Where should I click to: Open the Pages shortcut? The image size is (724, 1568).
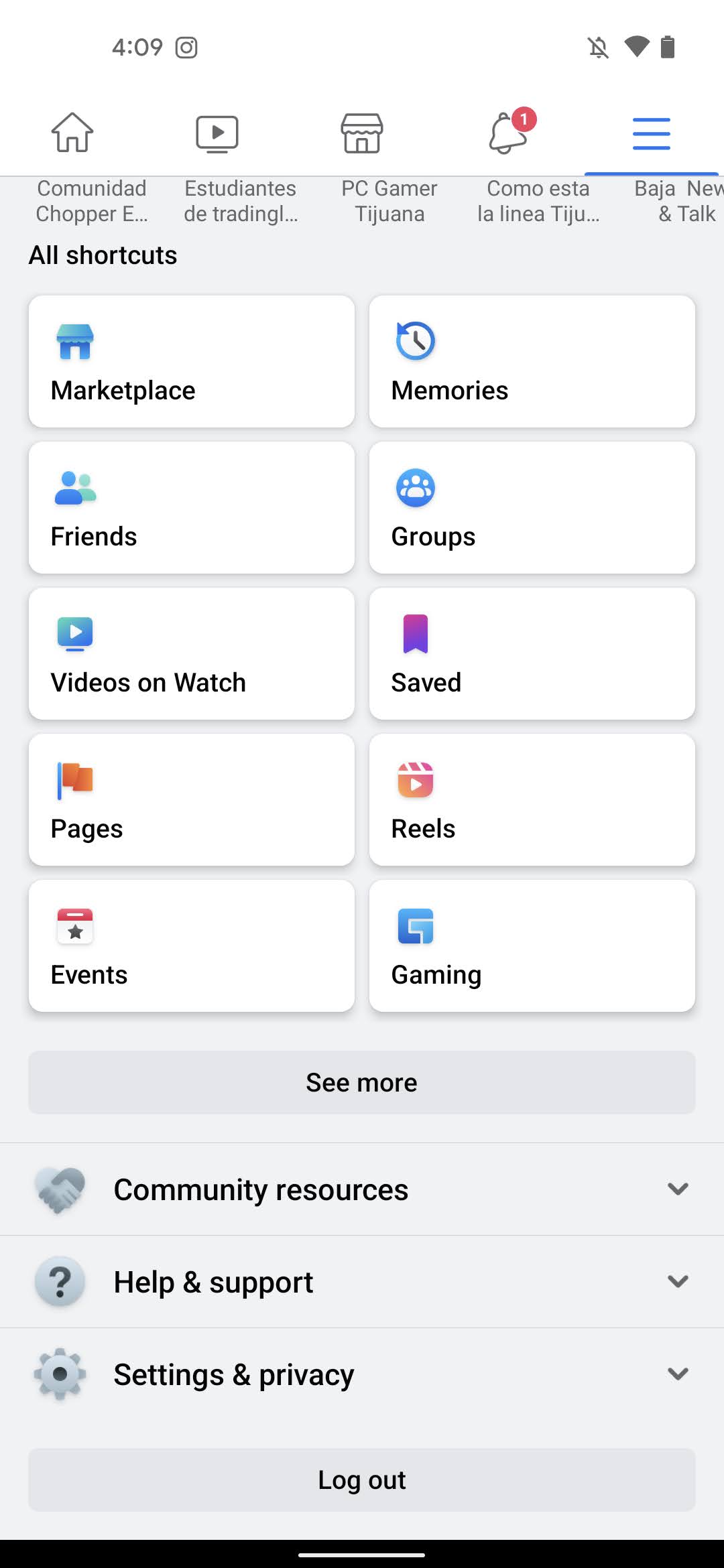click(192, 799)
